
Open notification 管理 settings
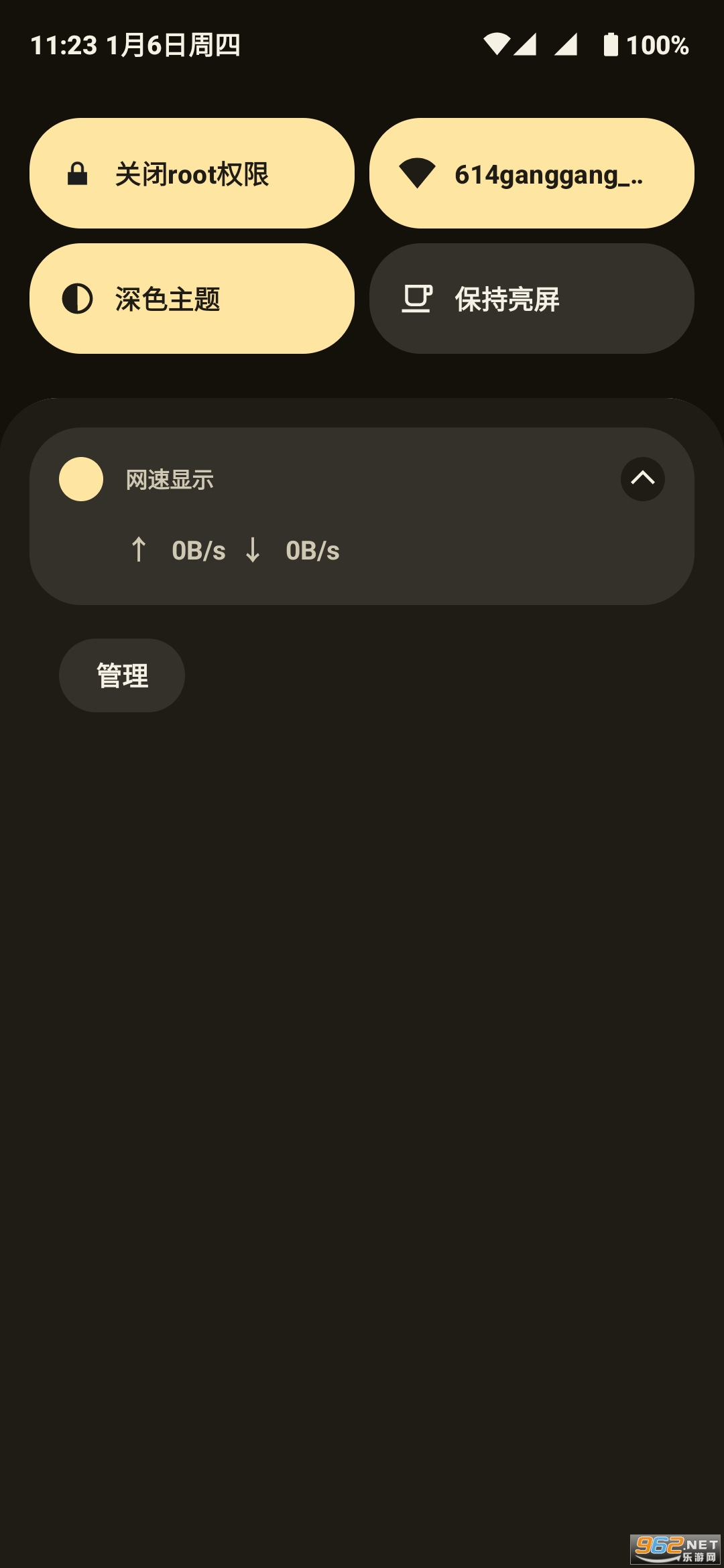(x=122, y=675)
